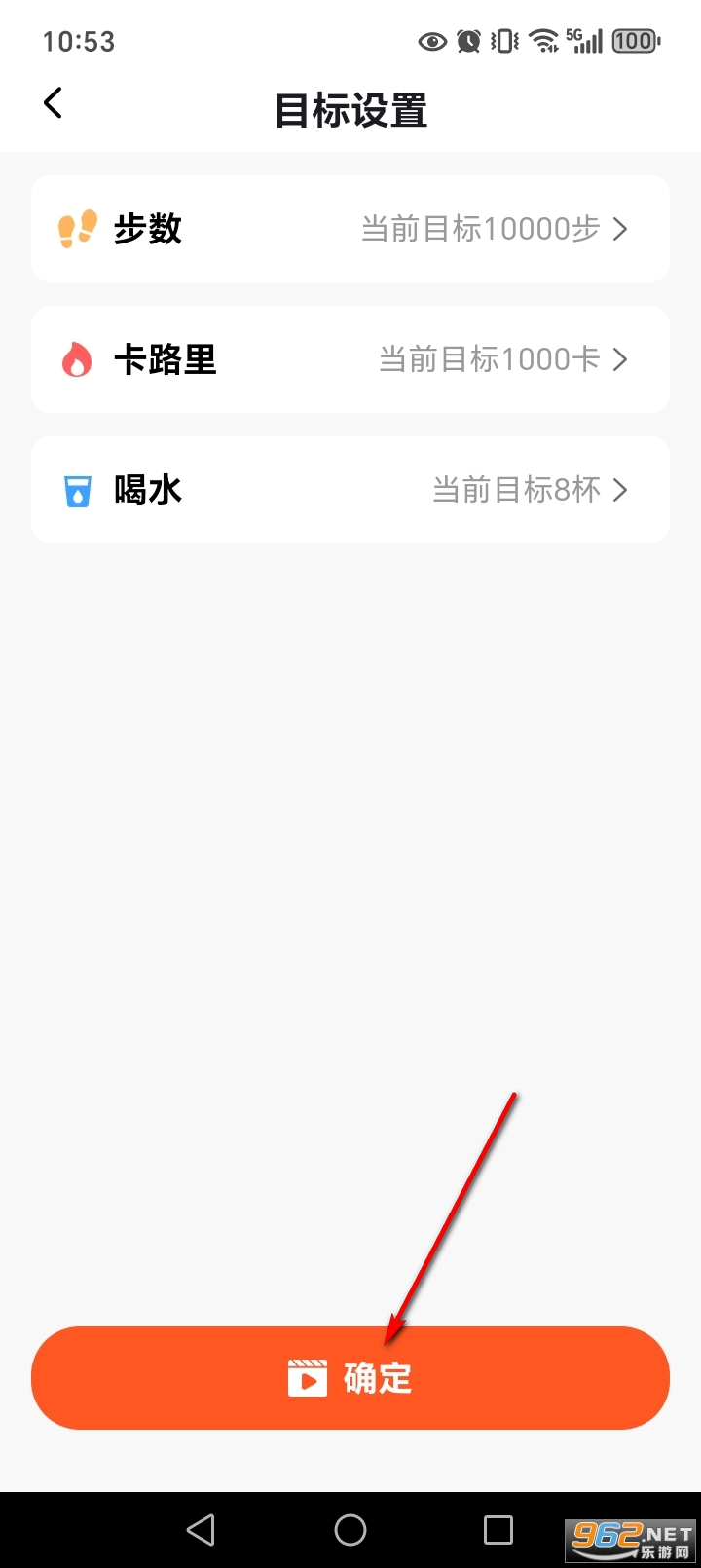The image size is (701, 1568).
Task: Tap the back arrow in the title bar
Action: (53, 102)
